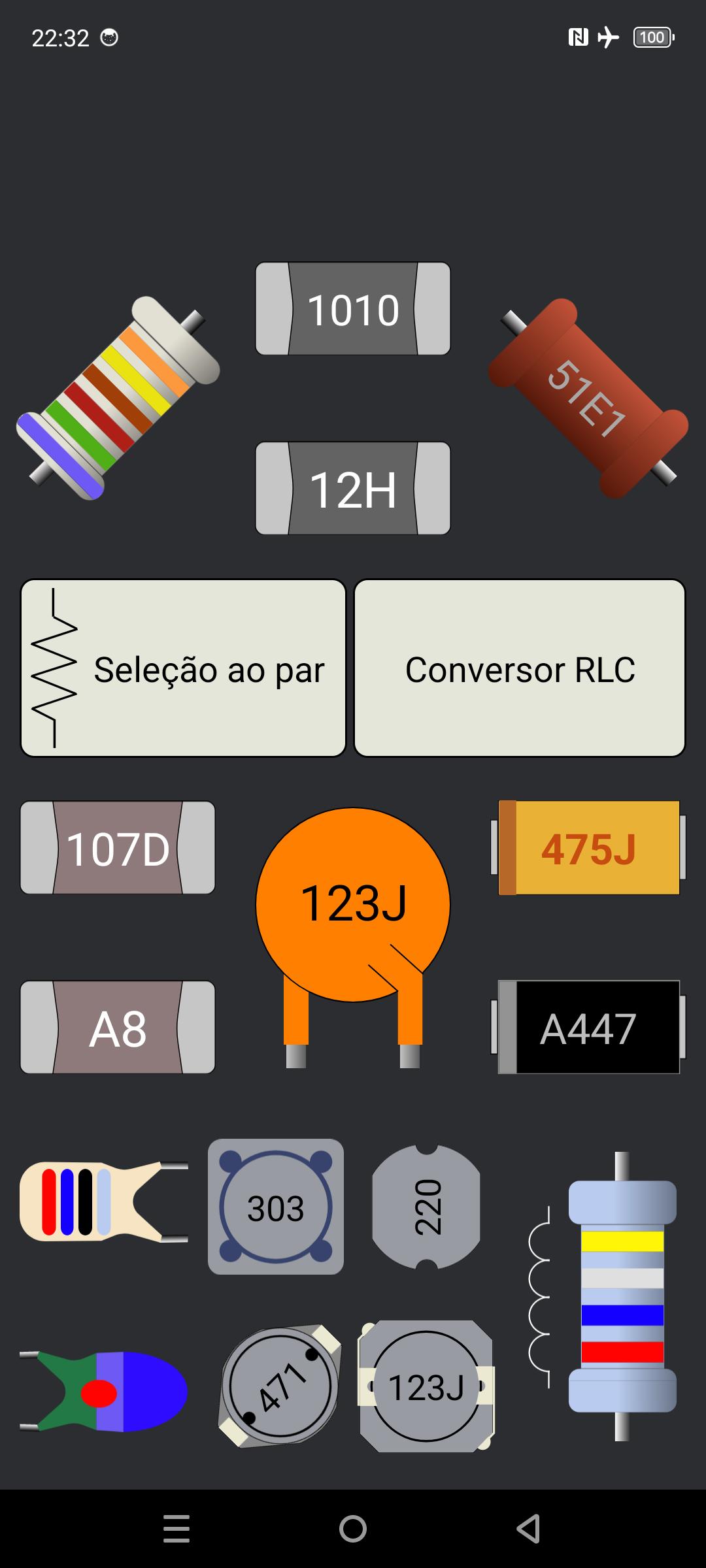The width and height of the screenshot is (706, 1568).
Task: Open the color-band resistor calculator
Action: (x=118, y=399)
